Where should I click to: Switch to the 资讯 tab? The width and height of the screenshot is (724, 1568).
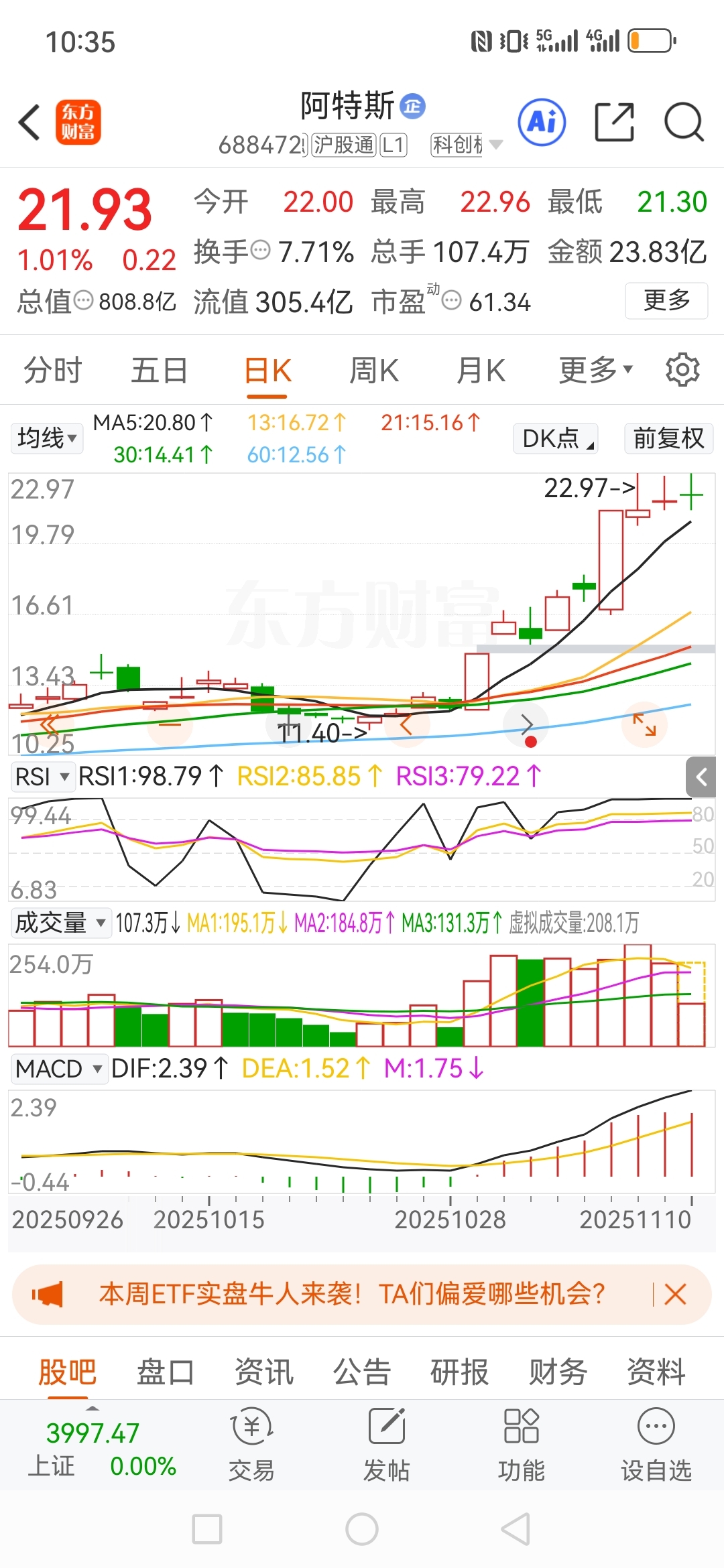pyautogui.click(x=264, y=1372)
